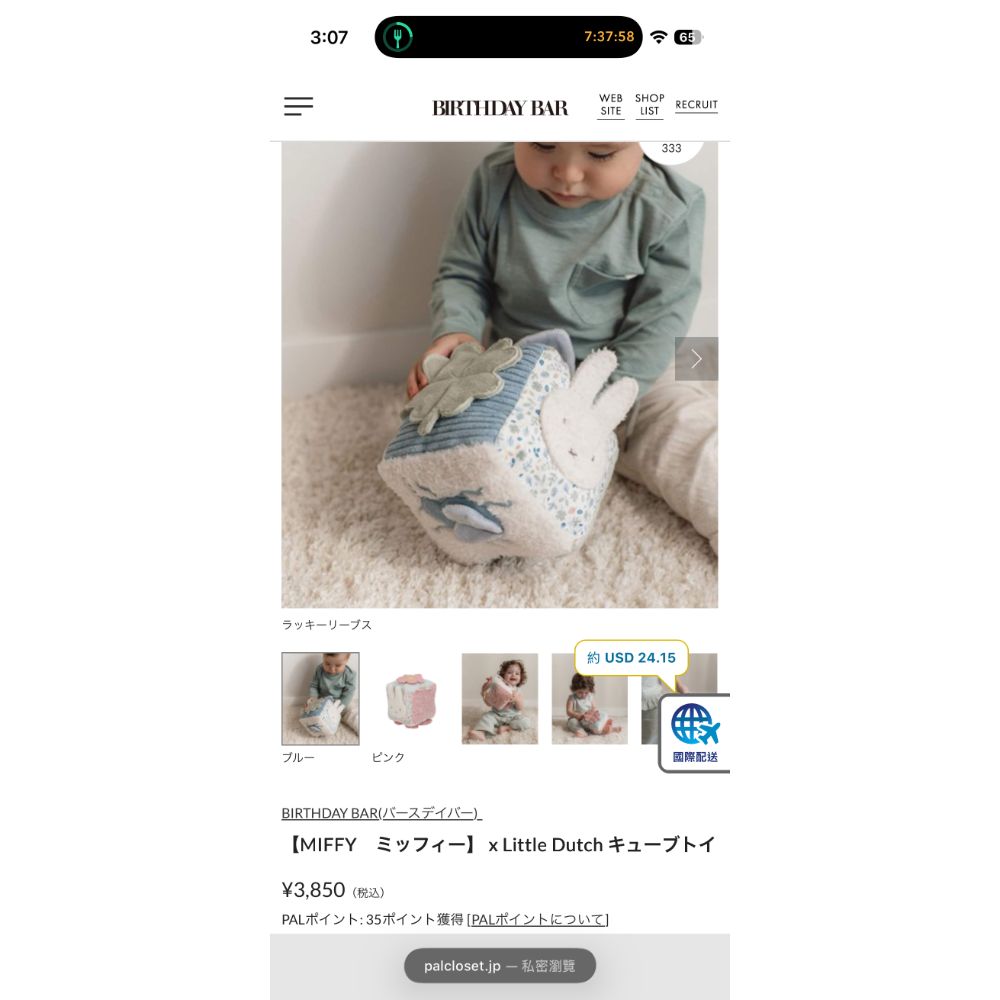Viewport: 1000px width, 1000px height.
Task: Open the RECRUIT link
Action: click(x=696, y=105)
